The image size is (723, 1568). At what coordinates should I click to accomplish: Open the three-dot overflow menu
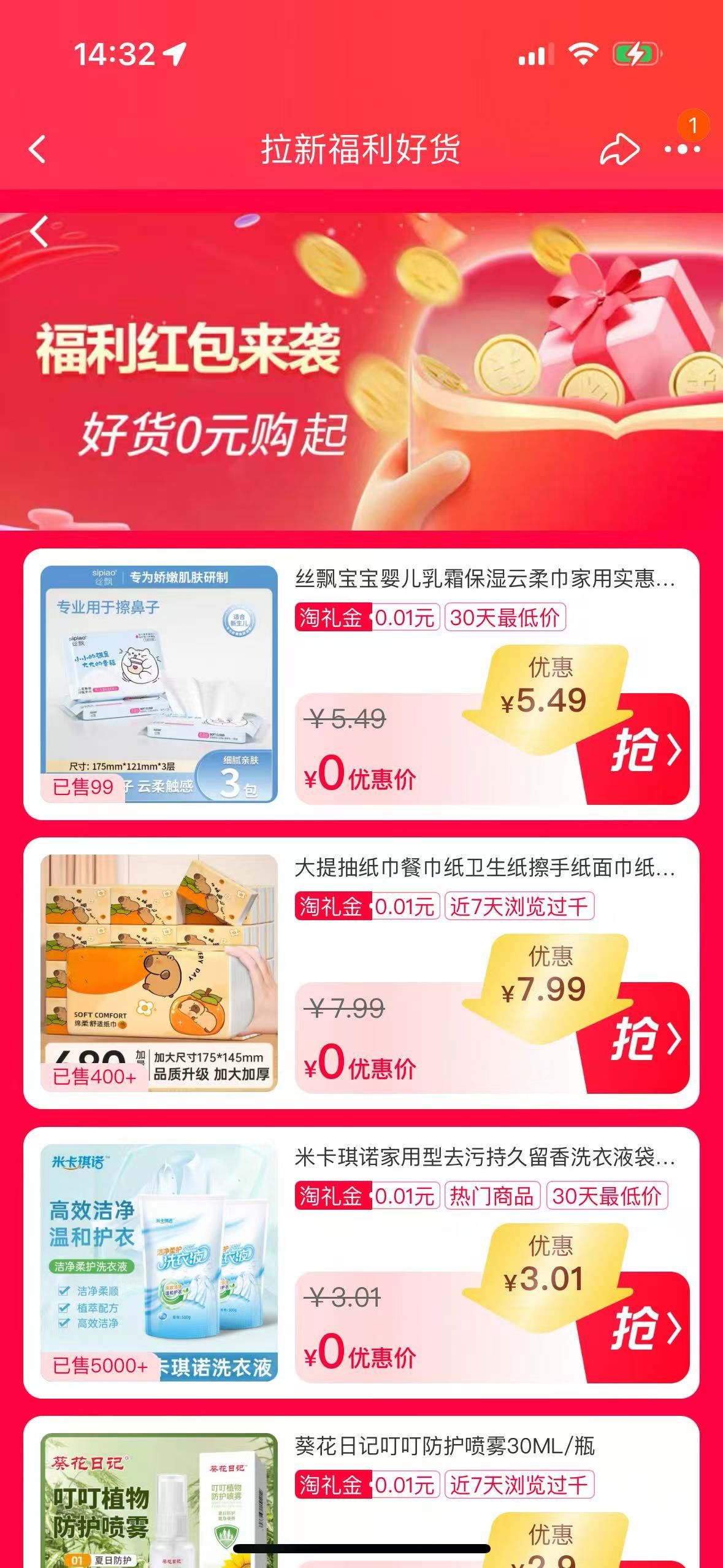point(682,149)
